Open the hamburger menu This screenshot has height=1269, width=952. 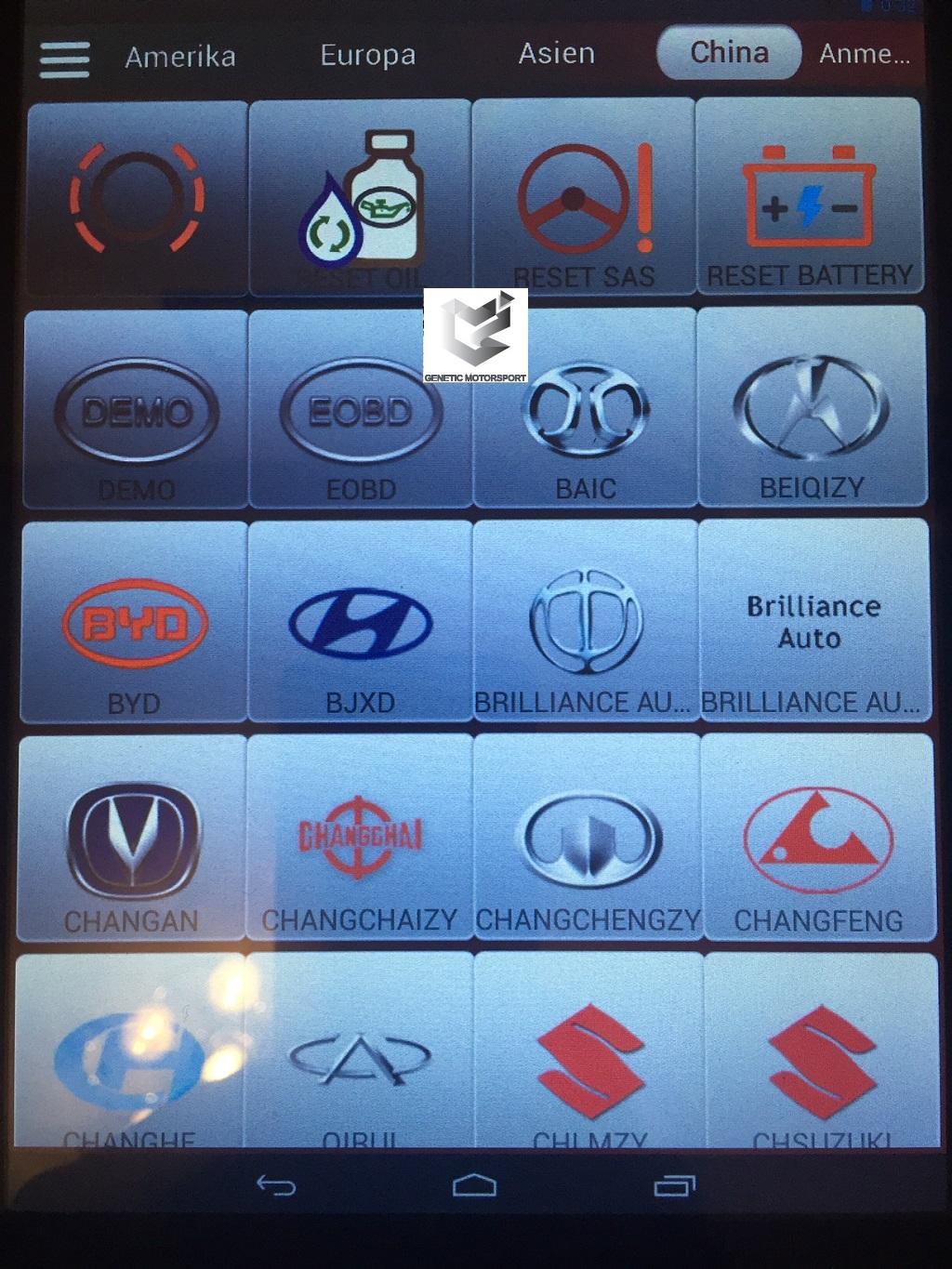click(65, 59)
